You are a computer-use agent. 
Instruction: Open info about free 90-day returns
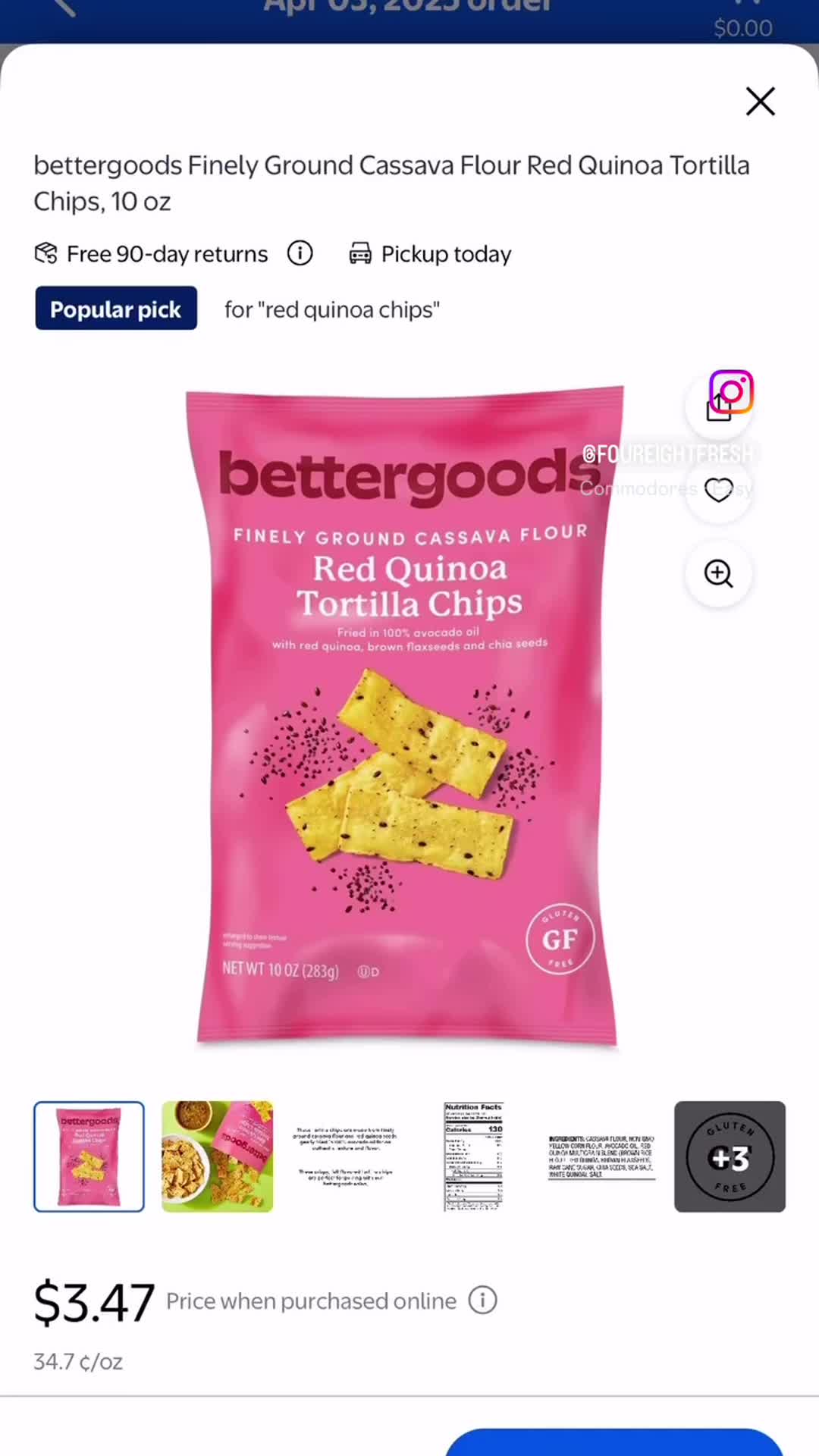coord(300,253)
